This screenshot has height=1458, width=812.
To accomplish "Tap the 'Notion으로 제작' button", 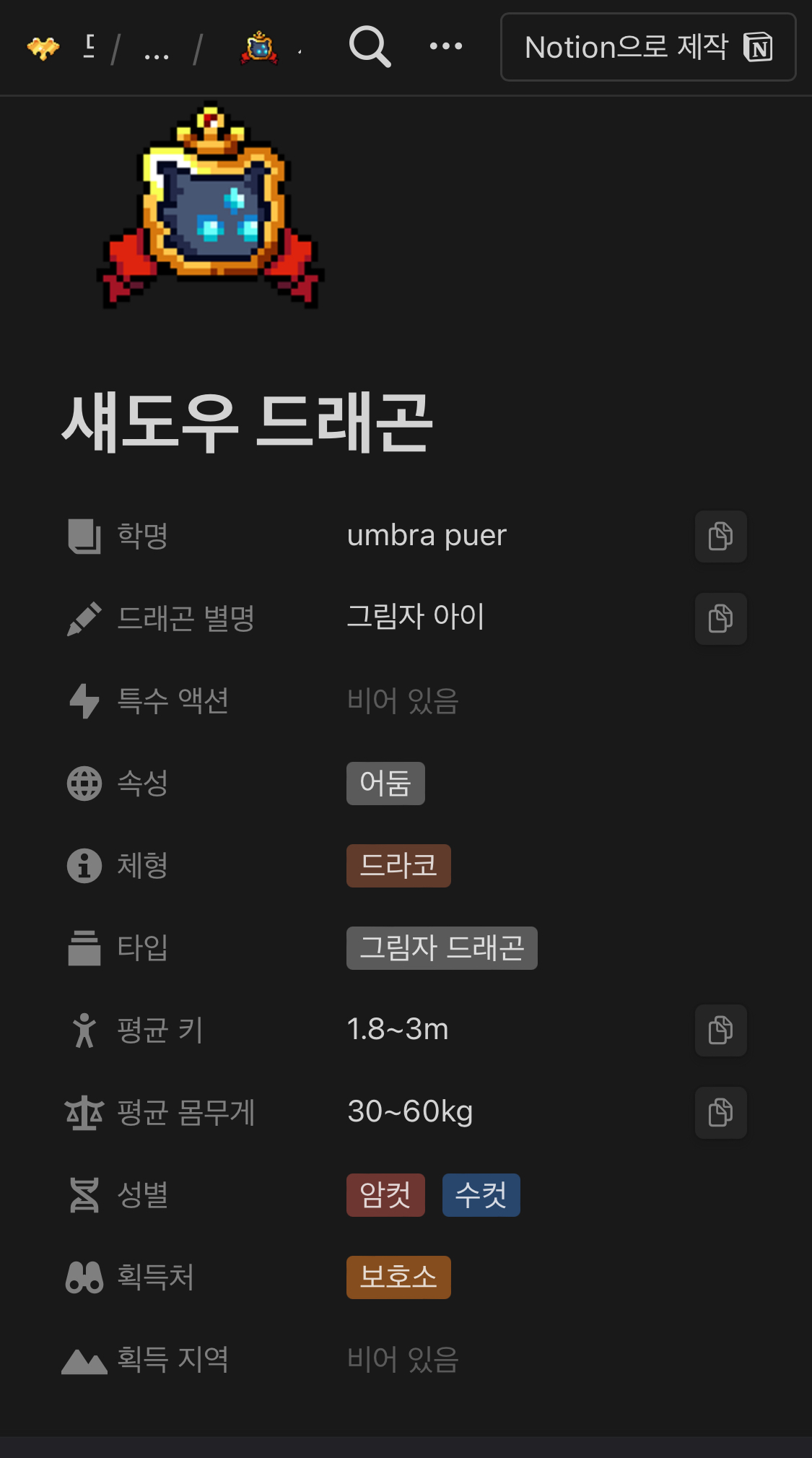I will point(647,47).
